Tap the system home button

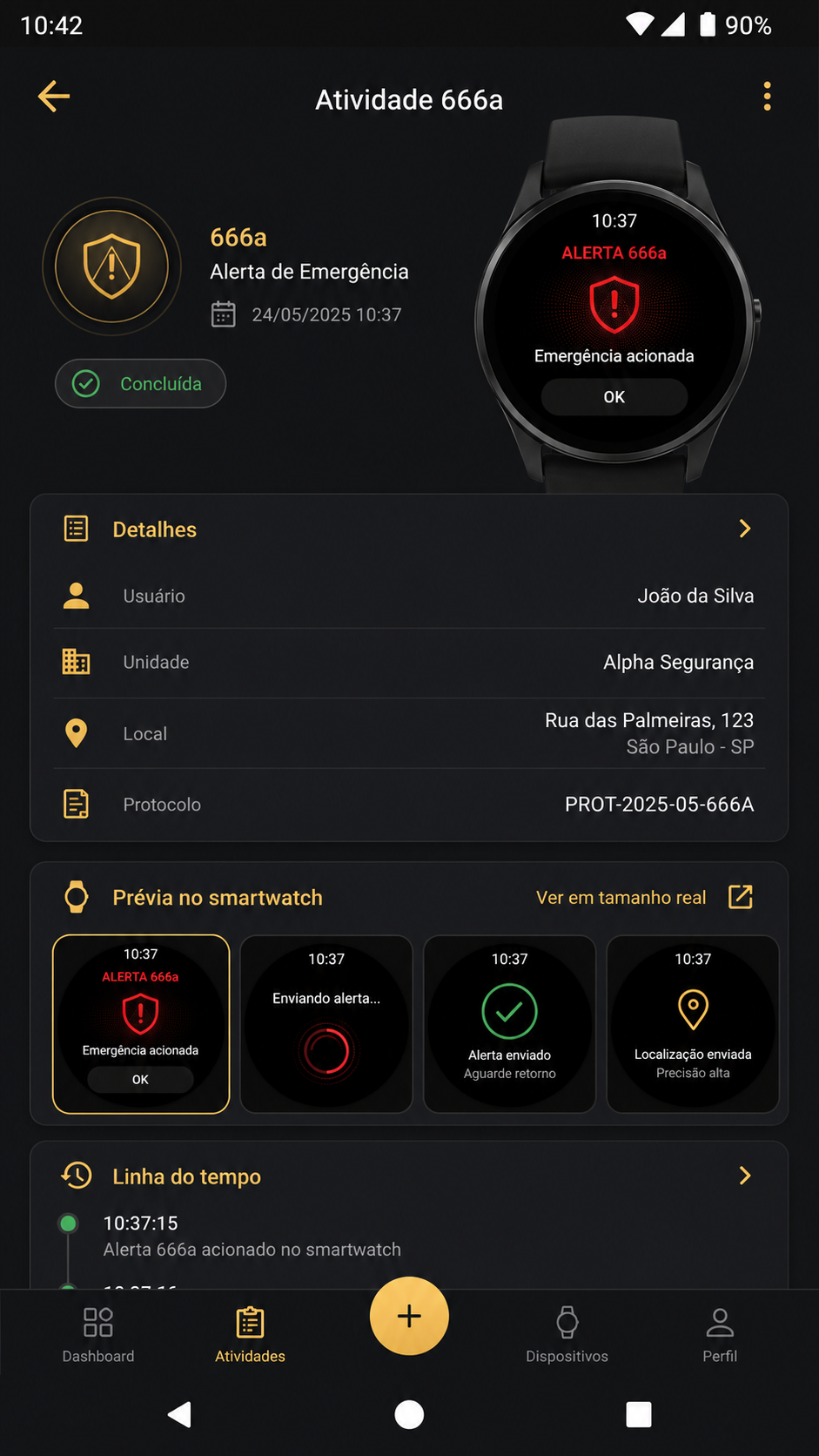[409, 1415]
